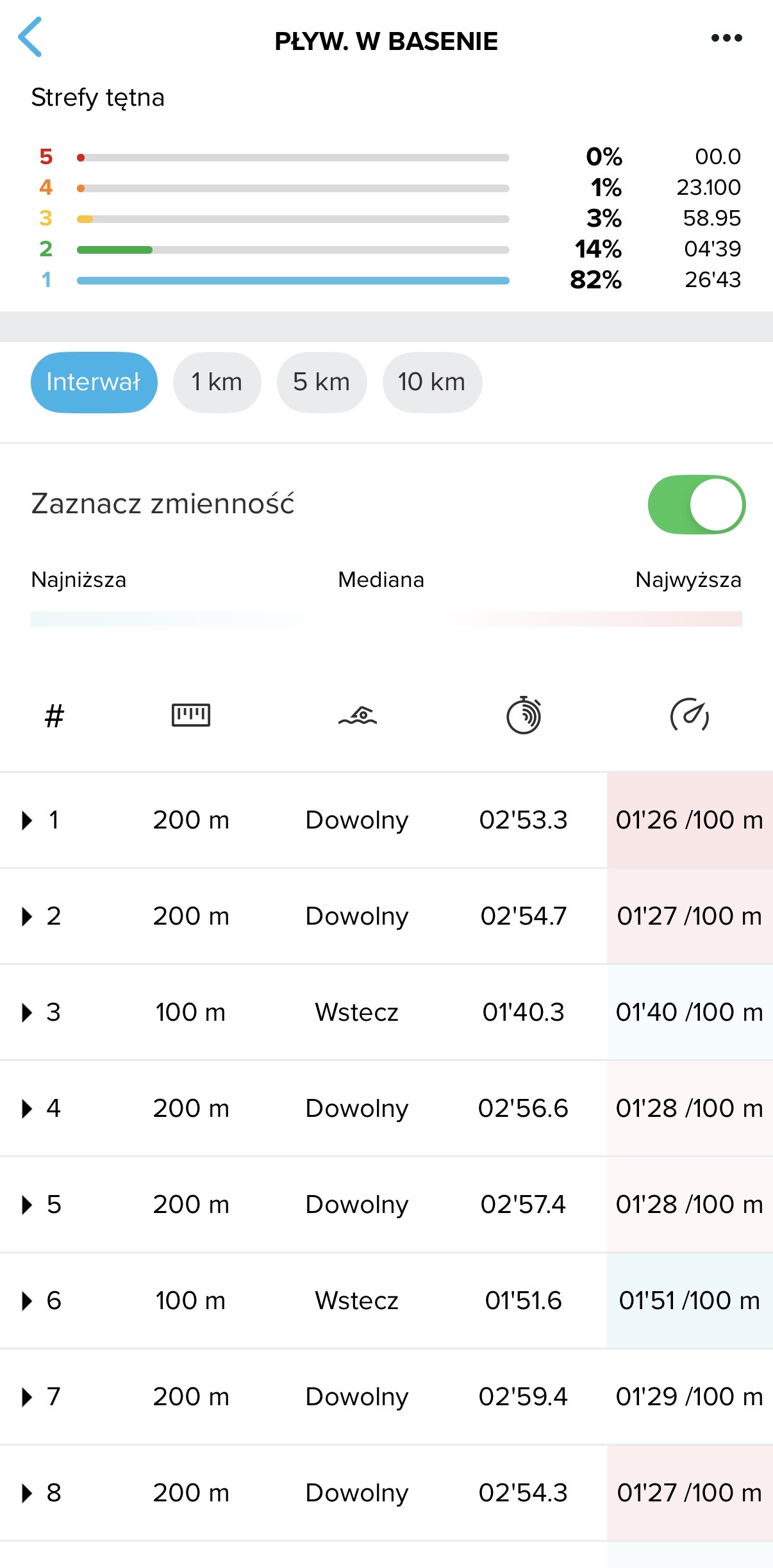Viewport: 773px width, 1568px height.
Task: Expand interval 8 with time 02'54.3
Action: [x=27, y=1493]
